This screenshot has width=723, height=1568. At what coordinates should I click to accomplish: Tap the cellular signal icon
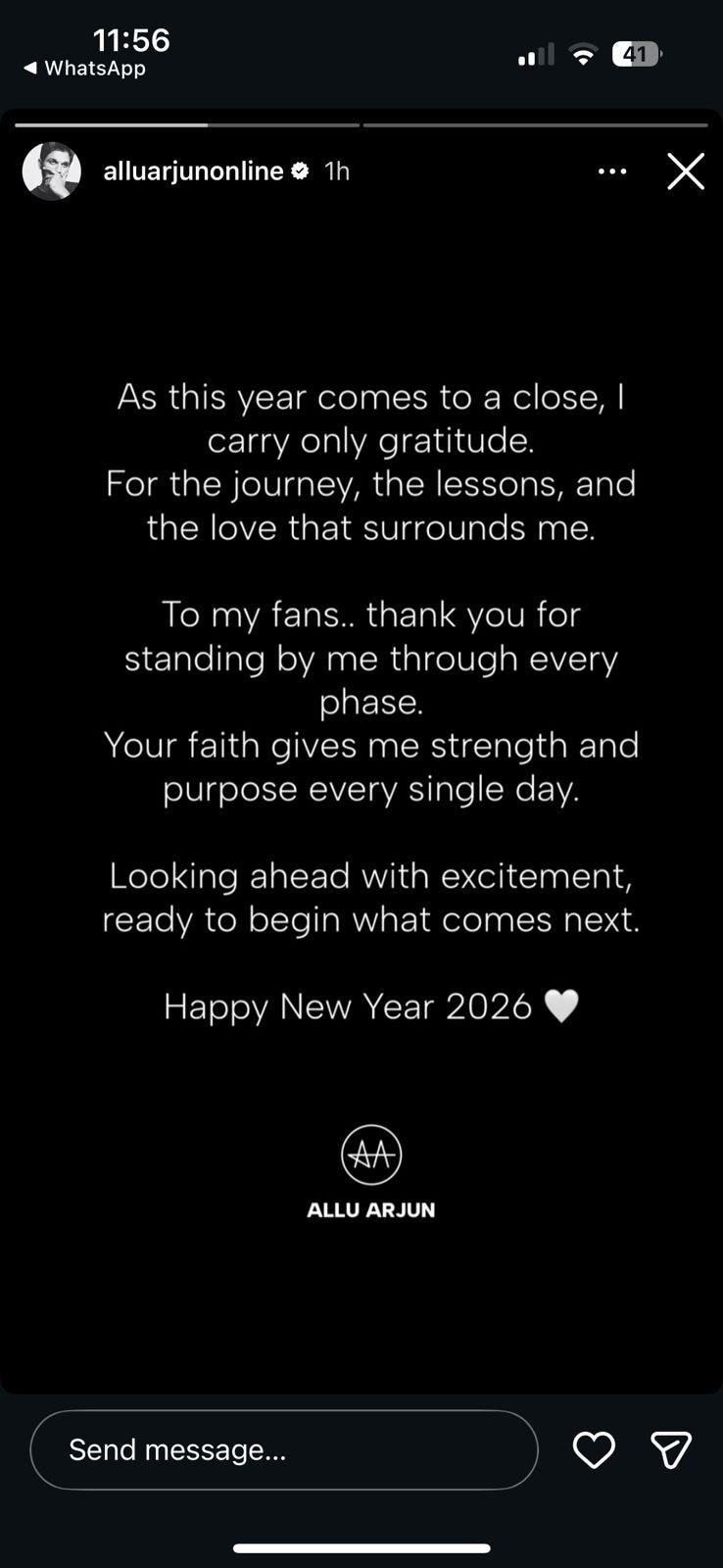point(535,55)
